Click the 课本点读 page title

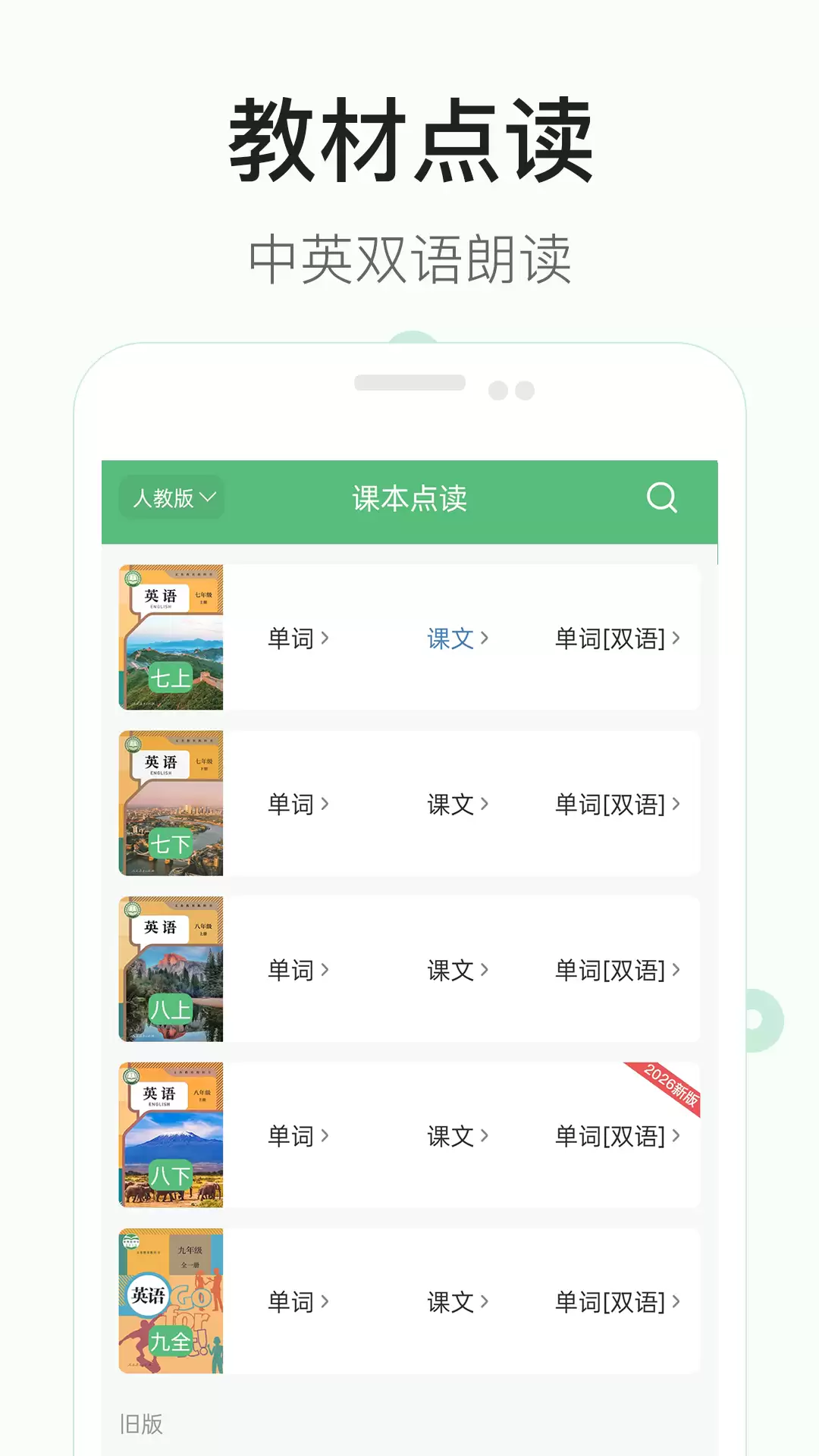point(409,498)
